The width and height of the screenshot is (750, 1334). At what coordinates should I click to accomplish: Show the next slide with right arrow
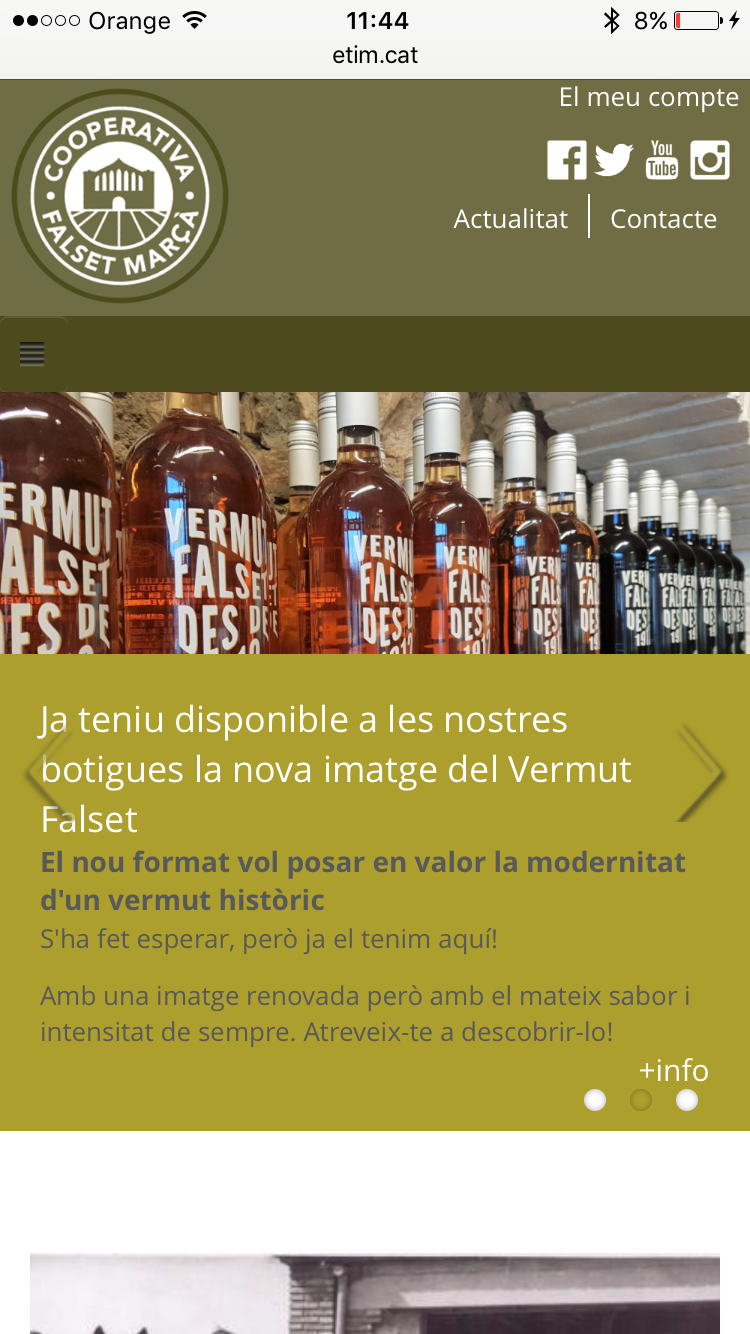701,772
